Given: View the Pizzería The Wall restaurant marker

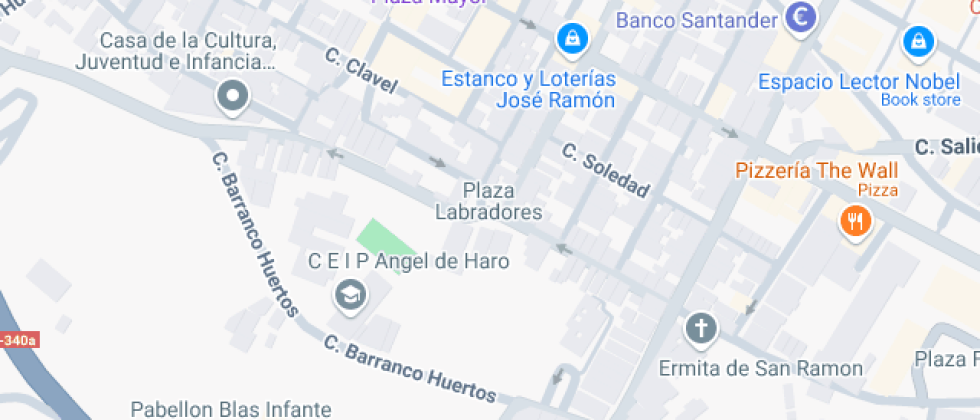Looking at the screenshot, I should (x=854, y=220).
